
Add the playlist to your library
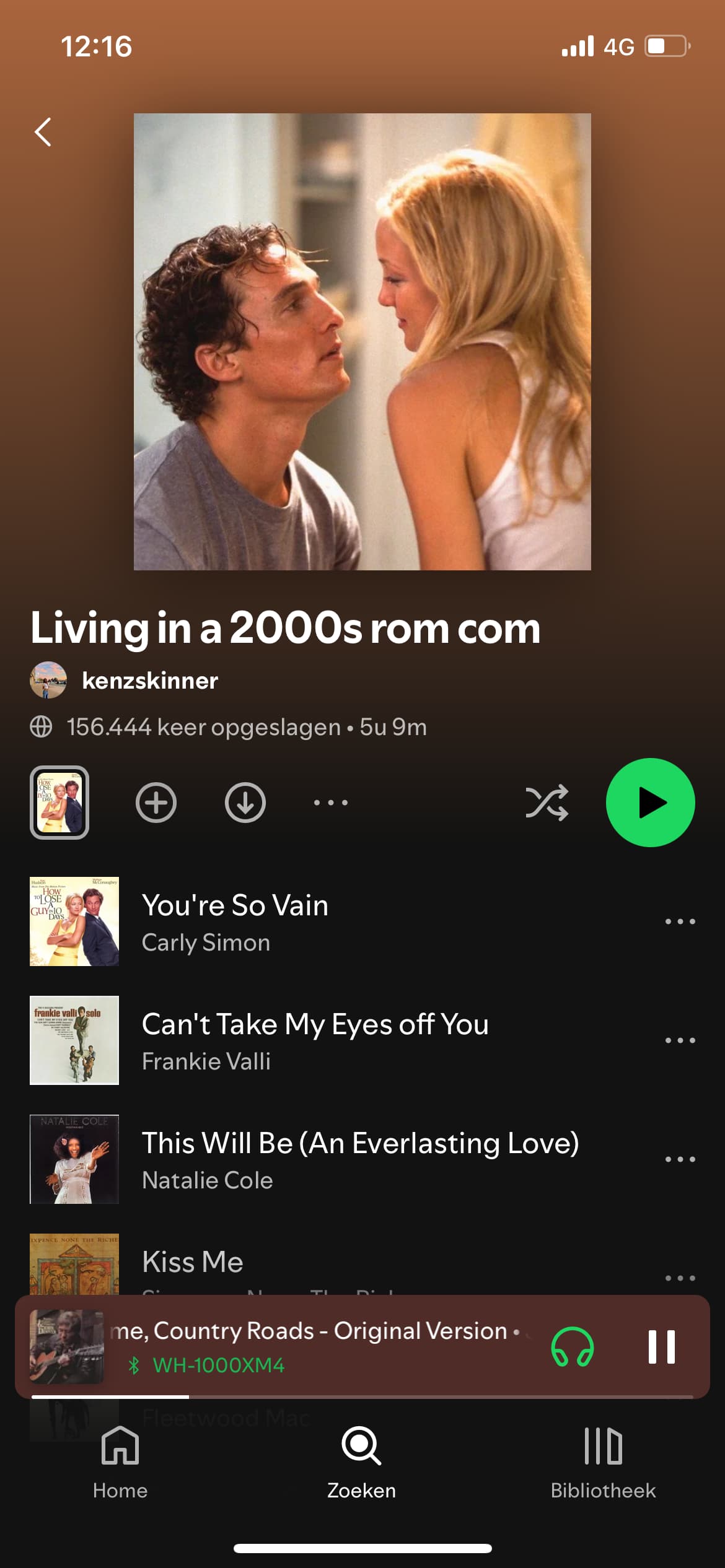(156, 803)
